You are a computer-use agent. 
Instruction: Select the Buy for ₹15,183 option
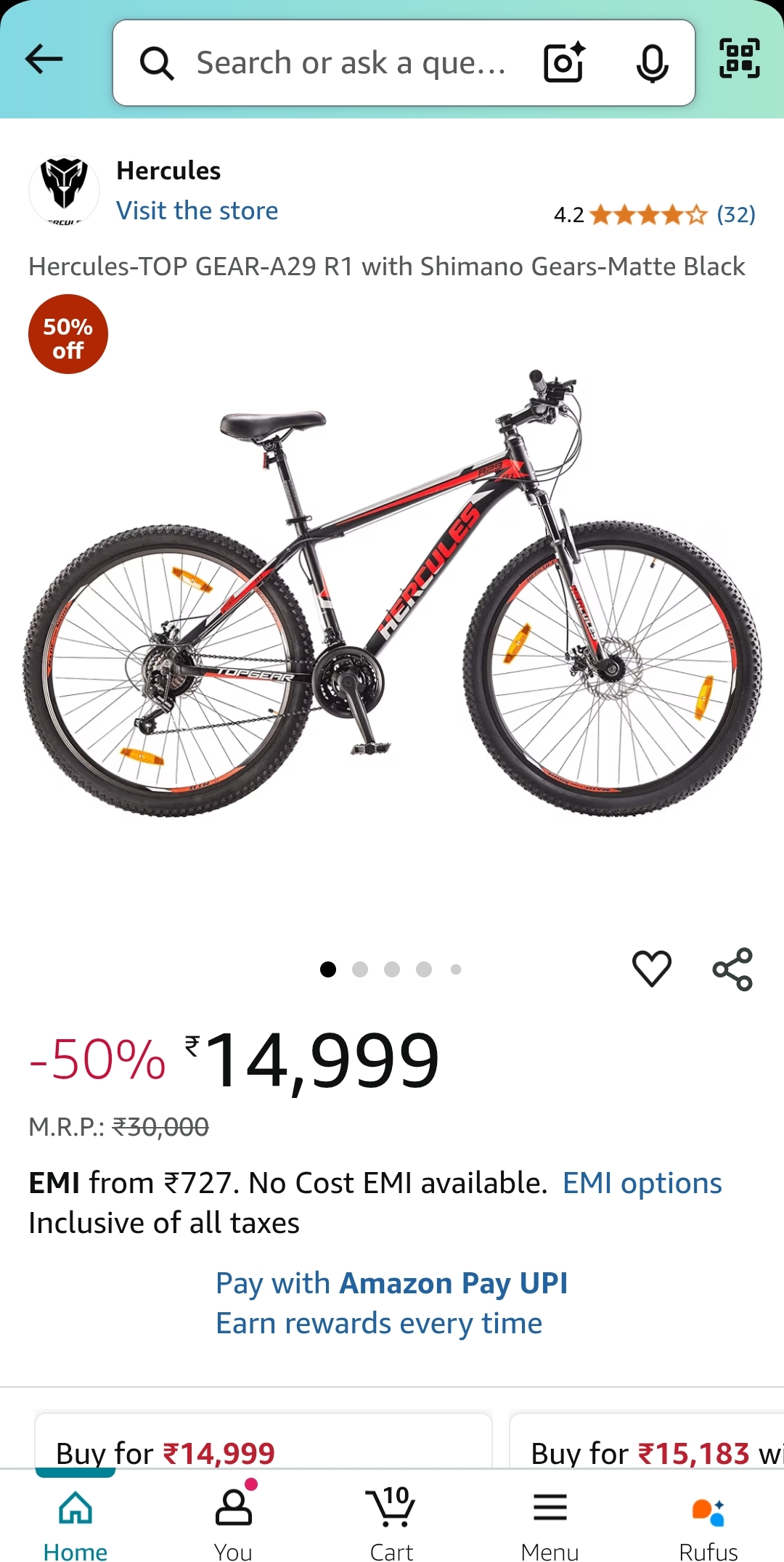click(647, 1441)
